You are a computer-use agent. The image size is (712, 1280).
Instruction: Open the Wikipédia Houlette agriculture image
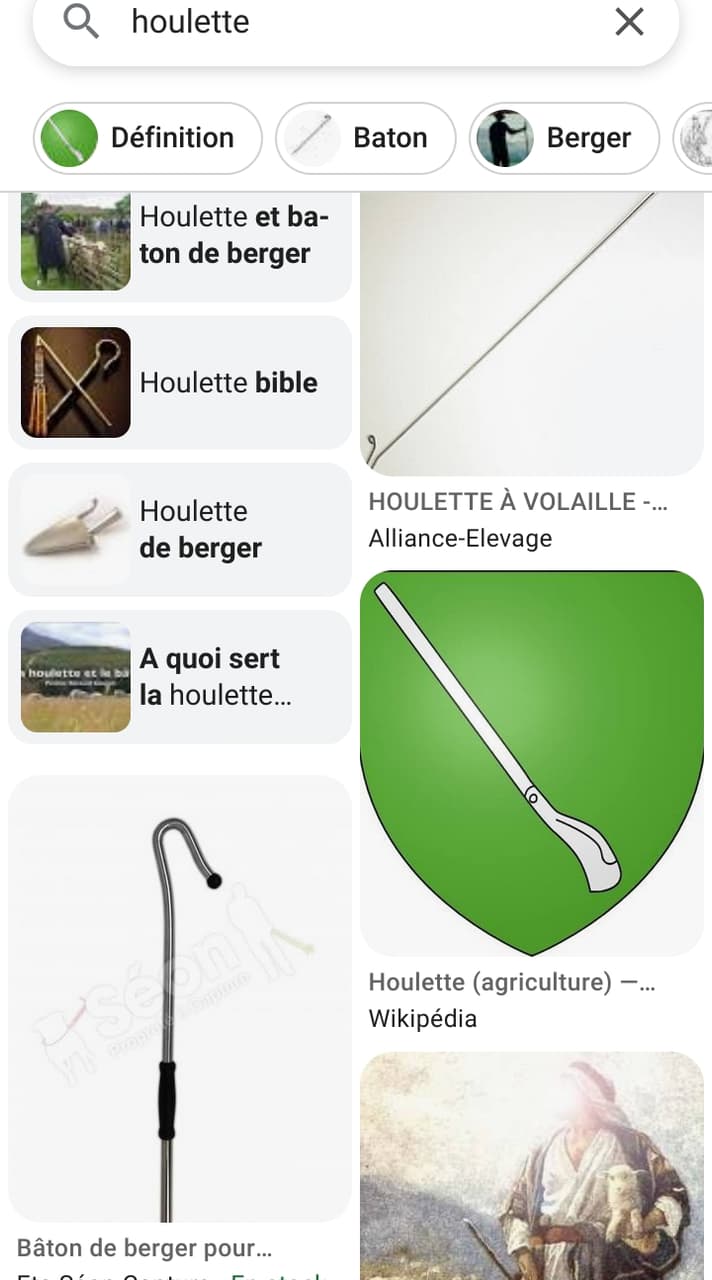[x=532, y=763]
